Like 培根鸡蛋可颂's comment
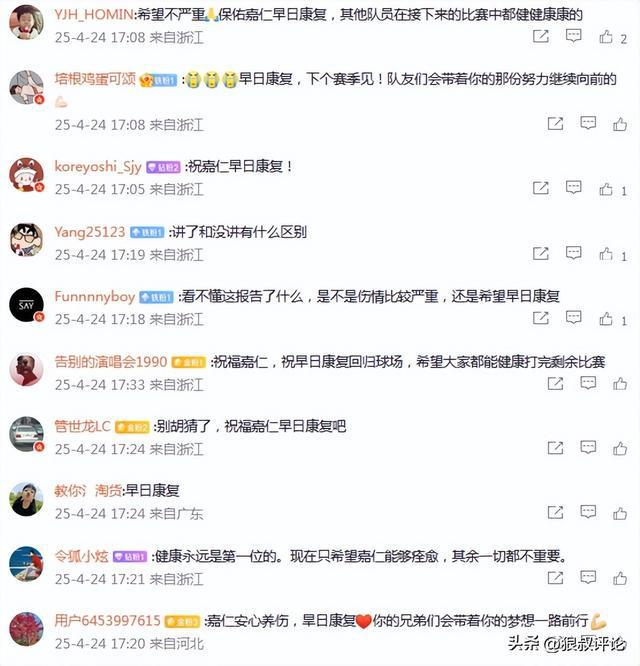640x666 pixels. tap(620, 124)
